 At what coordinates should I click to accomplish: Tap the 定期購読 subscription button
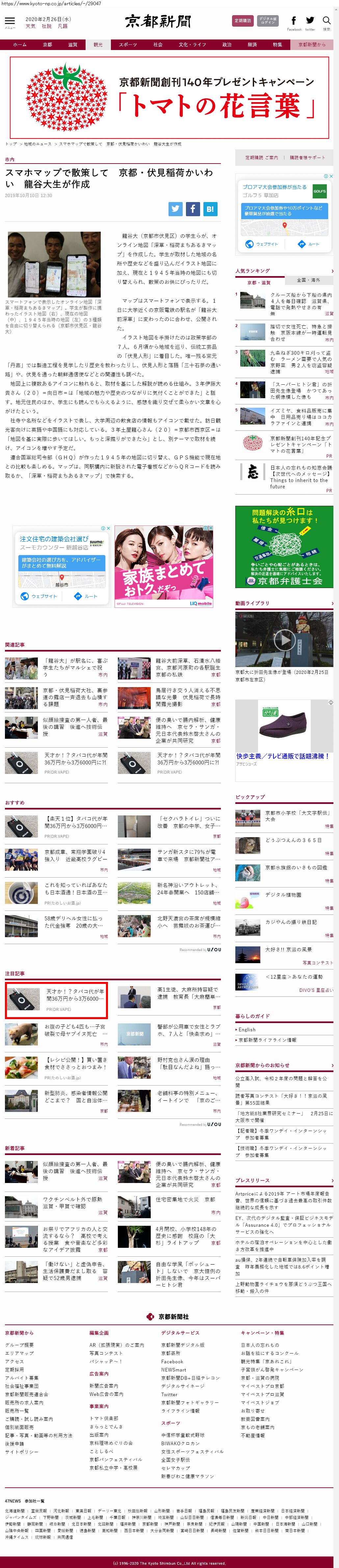coord(242,21)
